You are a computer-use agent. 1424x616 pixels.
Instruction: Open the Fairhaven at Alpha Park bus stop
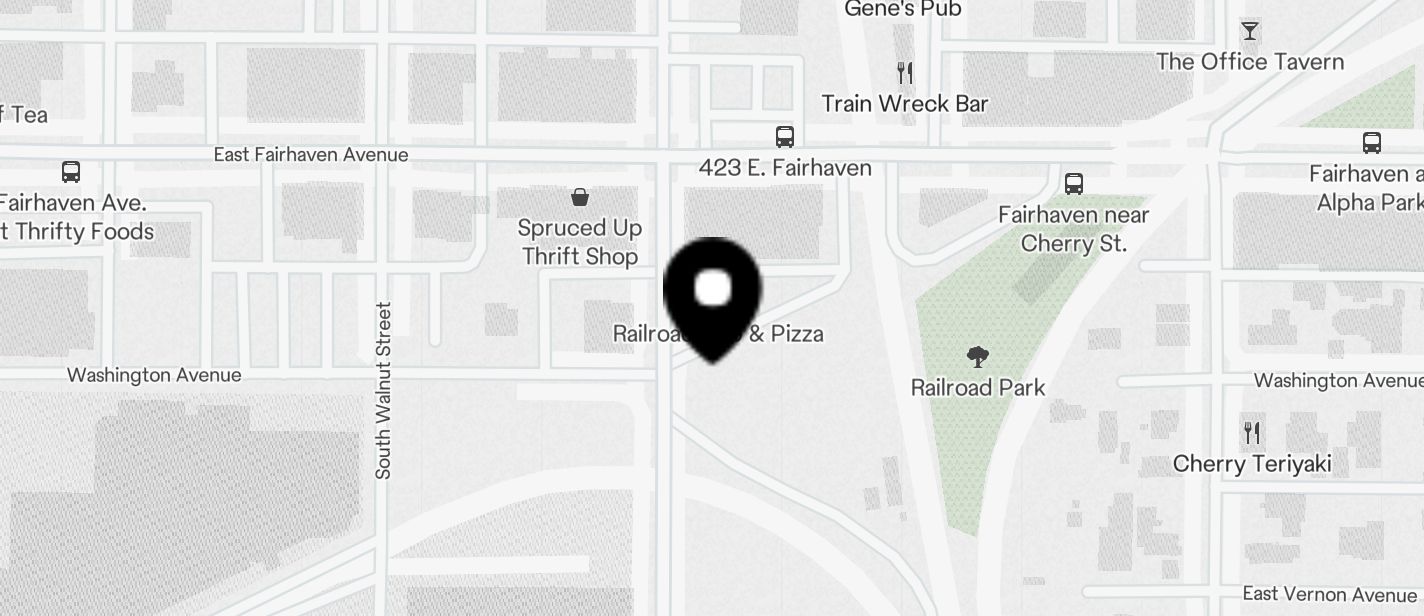click(x=1372, y=143)
